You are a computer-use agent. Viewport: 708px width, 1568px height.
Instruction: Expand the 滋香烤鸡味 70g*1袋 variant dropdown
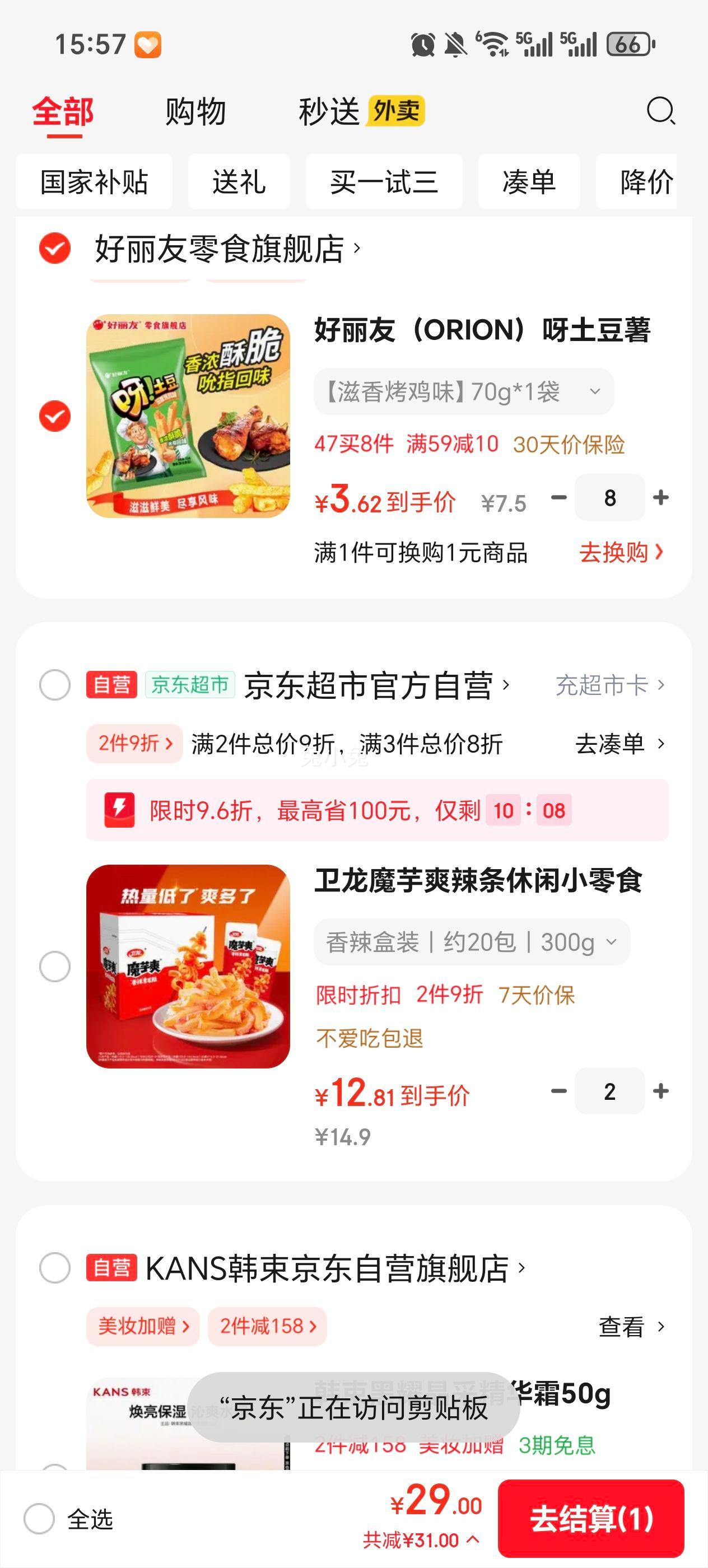[464, 392]
